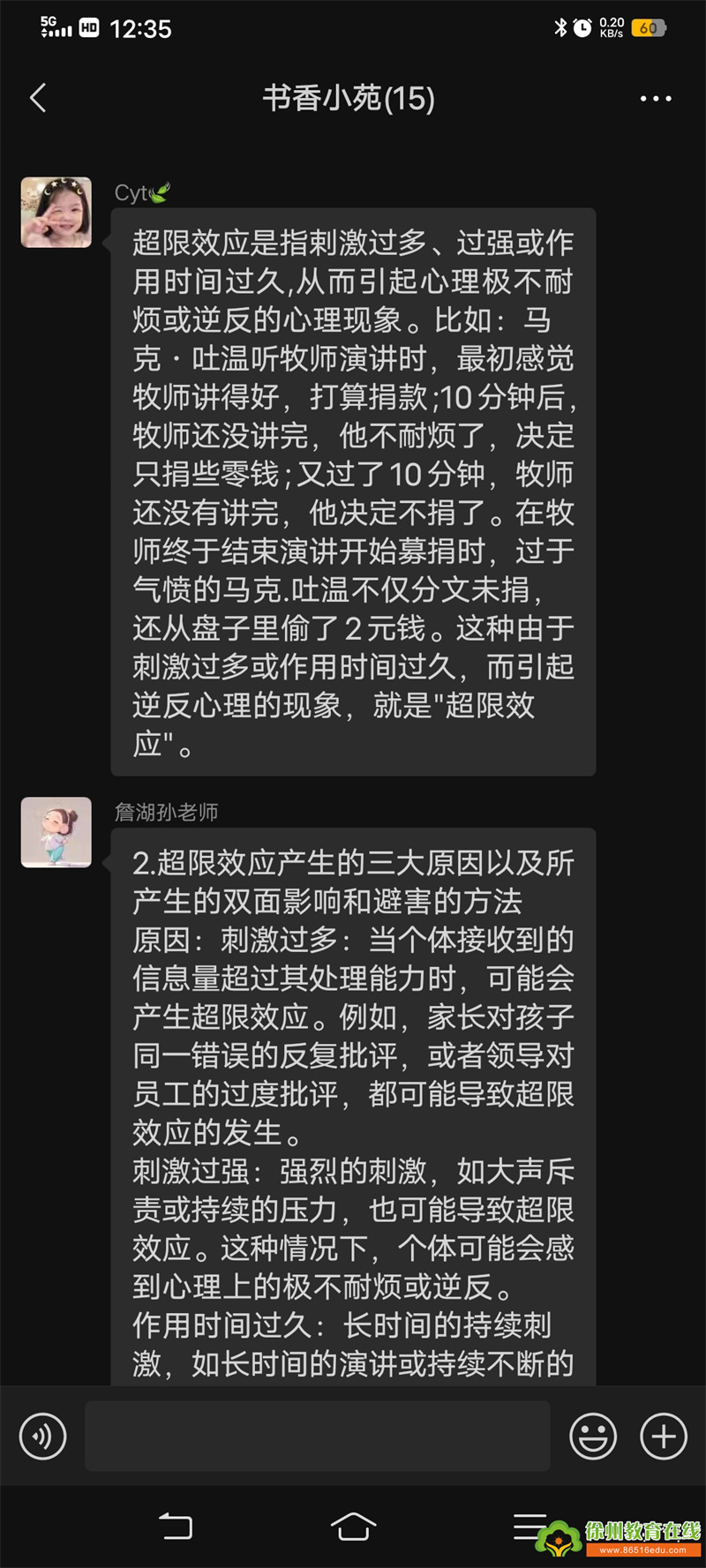Screen dimensions: 706x1568
Task: Go back from the 书香小苑 chat
Action: [x=38, y=98]
